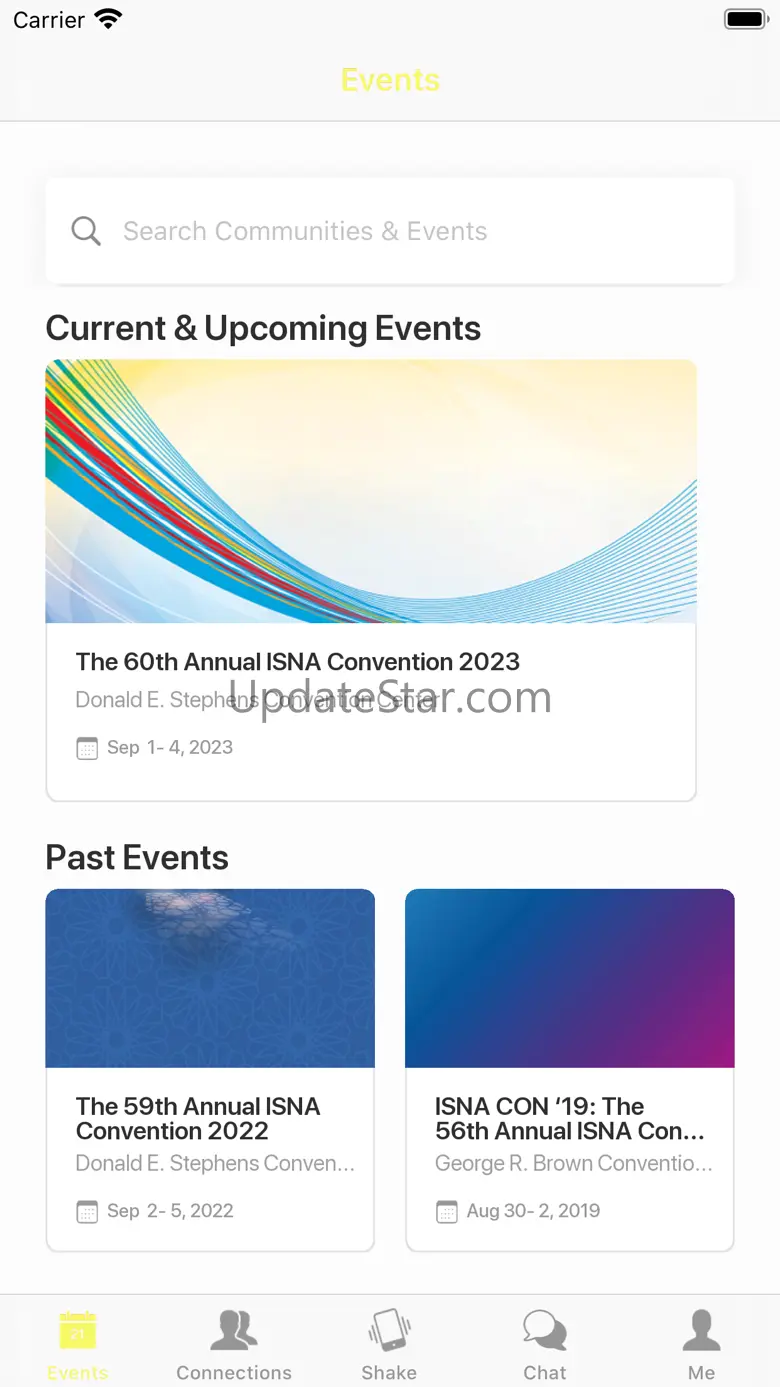Select the Events tab
The height and width of the screenshot is (1387, 780).
tap(77, 1345)
